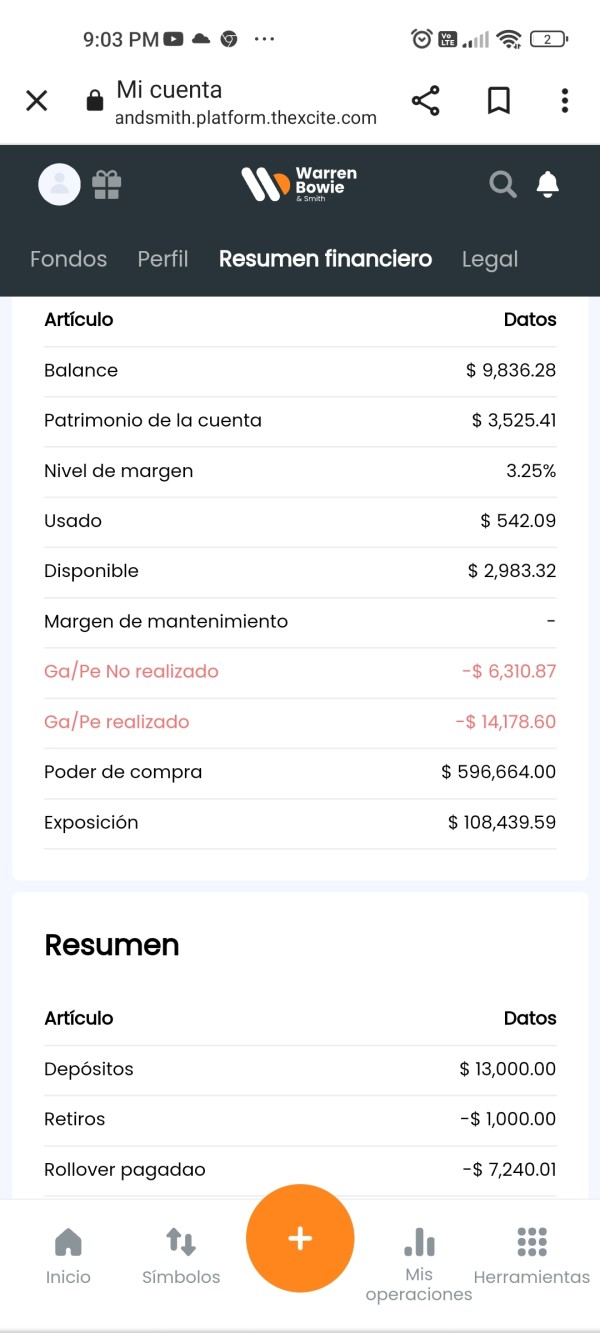
Task: Go to Inicio home
Action: (68, 1256)
